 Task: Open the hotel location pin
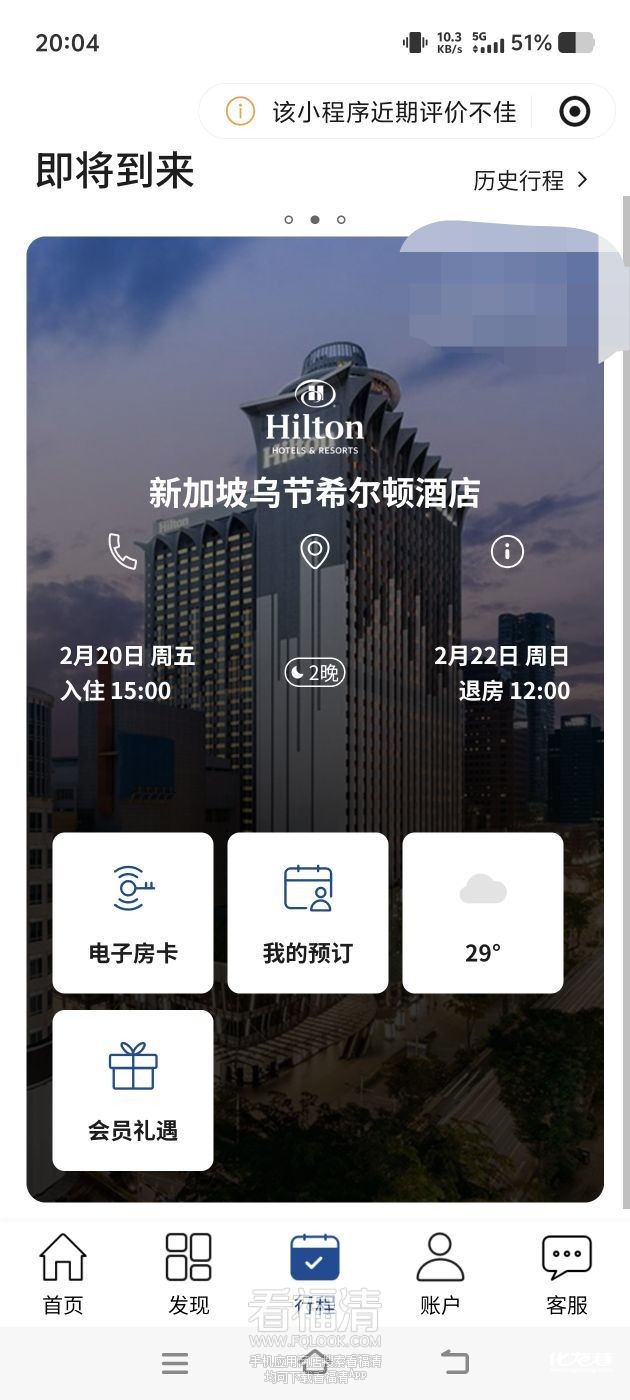(x=315, y=551)
